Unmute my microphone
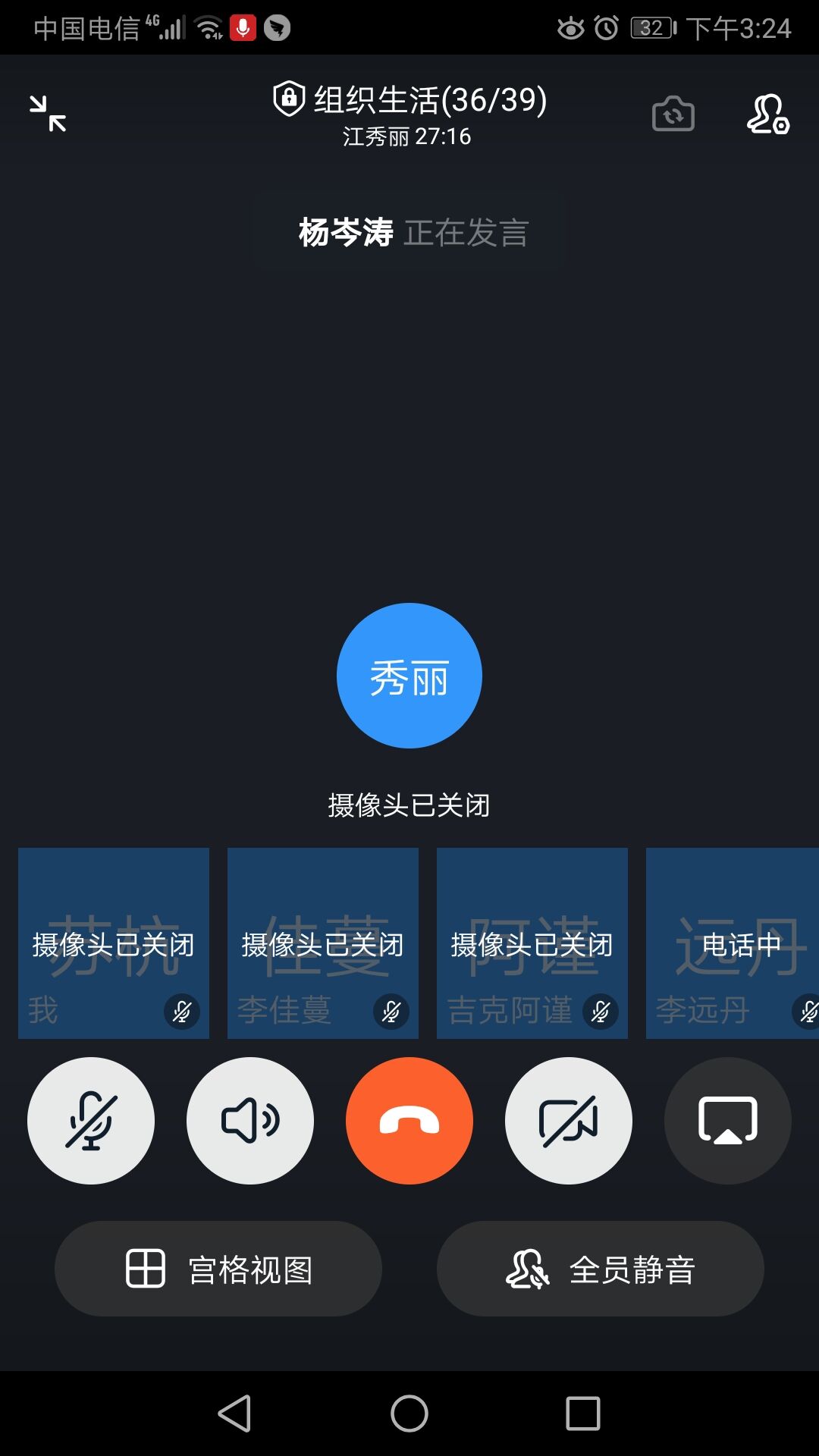This screenshot has height=1456, width=819. click(91, 1120)
